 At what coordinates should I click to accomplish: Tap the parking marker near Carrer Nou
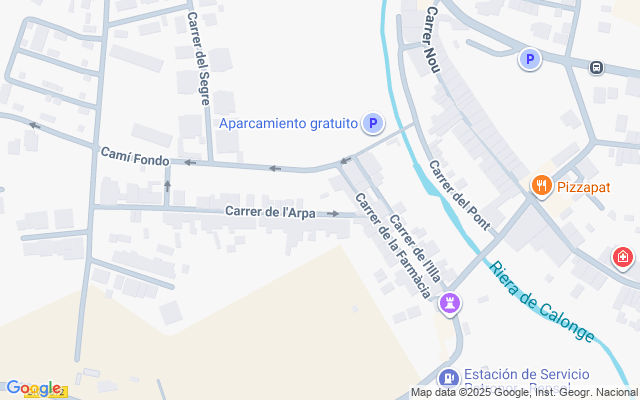click(x=529, y=60)
